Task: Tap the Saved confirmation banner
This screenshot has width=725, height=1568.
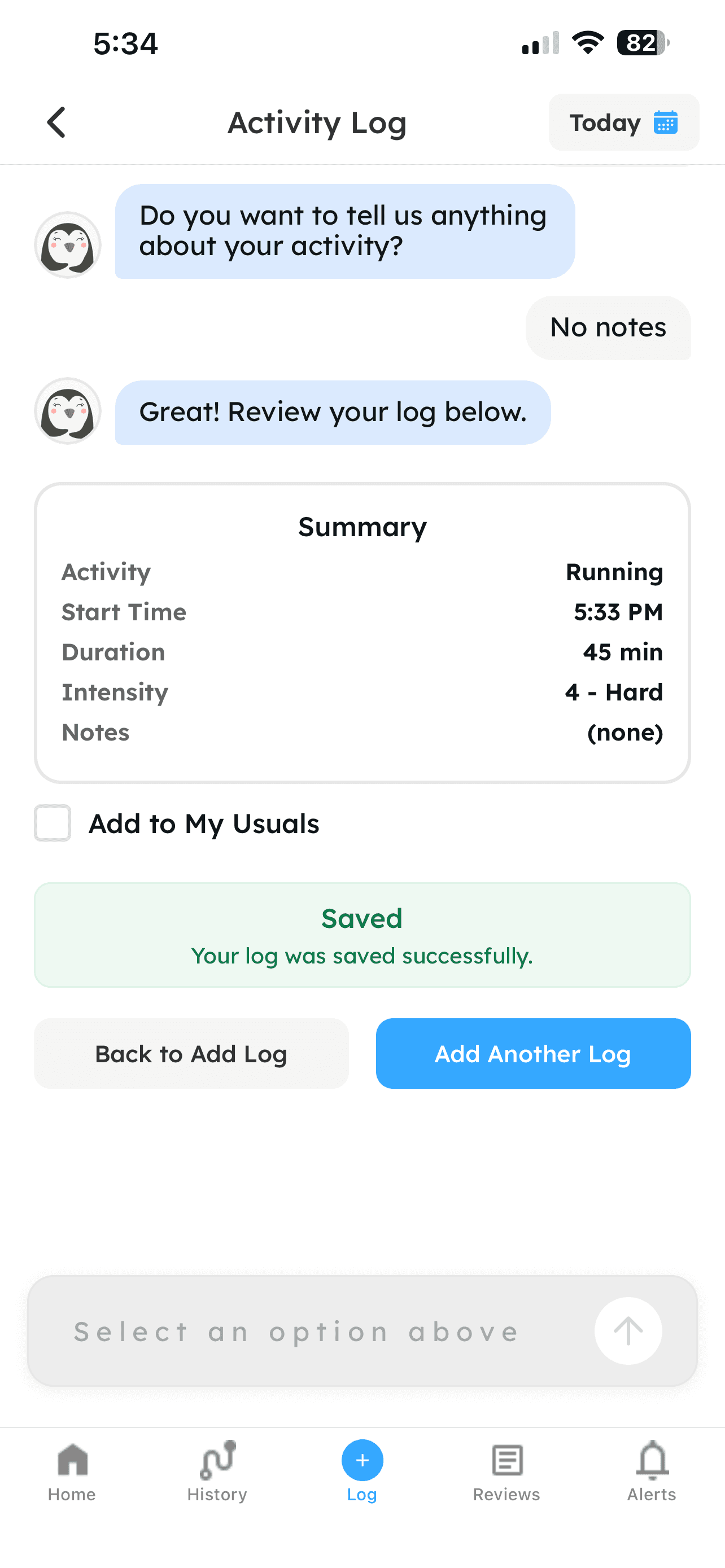Action: click(x=362, y=934)
